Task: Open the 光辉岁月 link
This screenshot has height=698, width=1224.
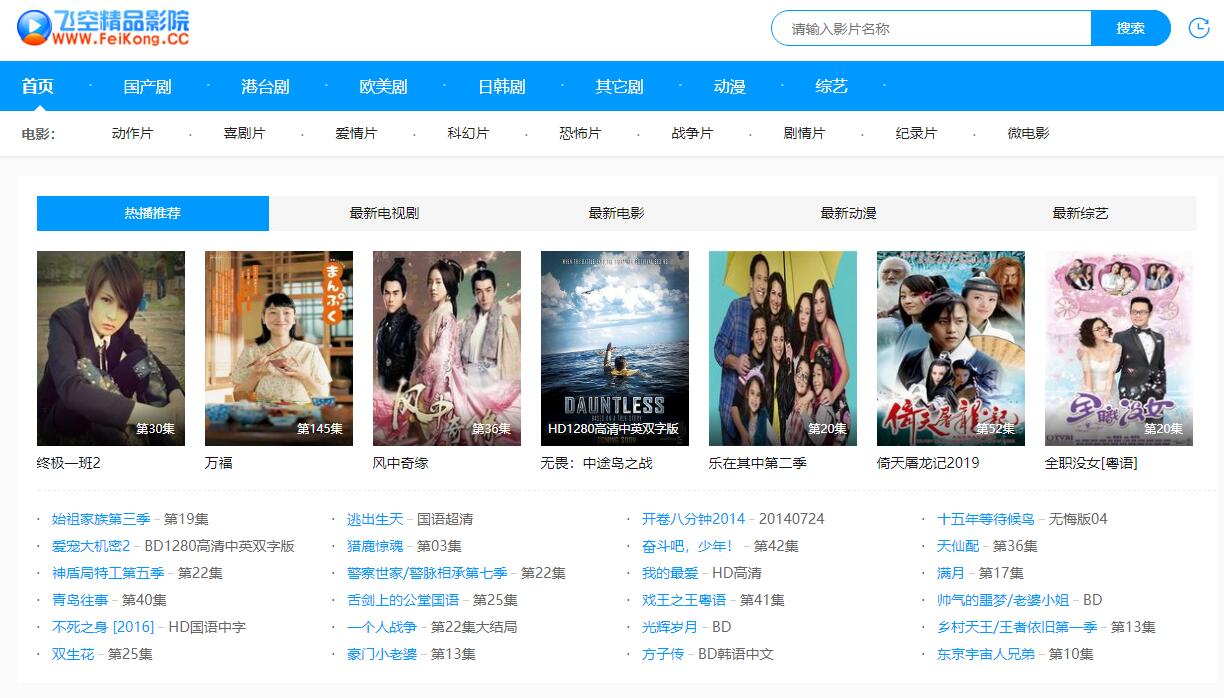Action: [x=670, y=627]
